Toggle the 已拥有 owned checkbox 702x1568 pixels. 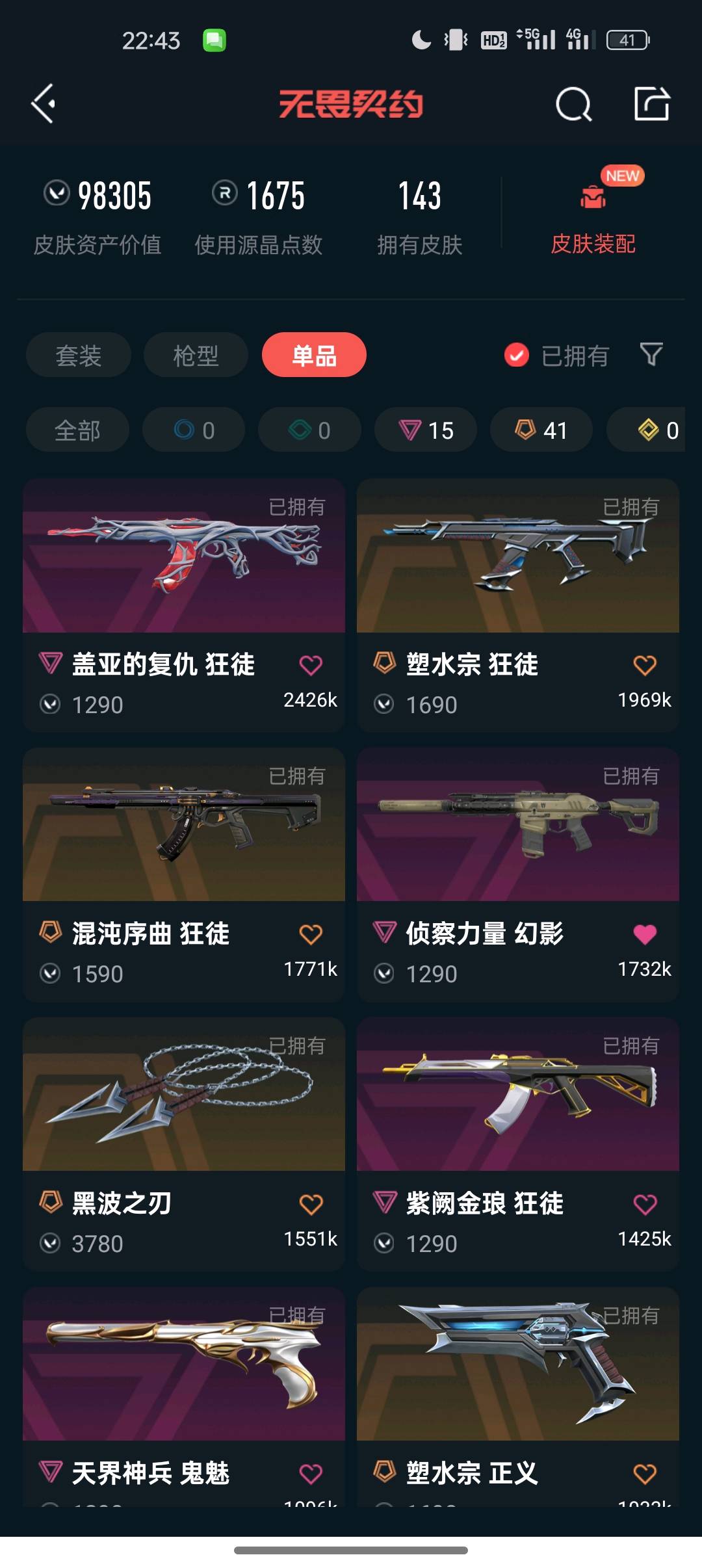click(x=517, y=355)
